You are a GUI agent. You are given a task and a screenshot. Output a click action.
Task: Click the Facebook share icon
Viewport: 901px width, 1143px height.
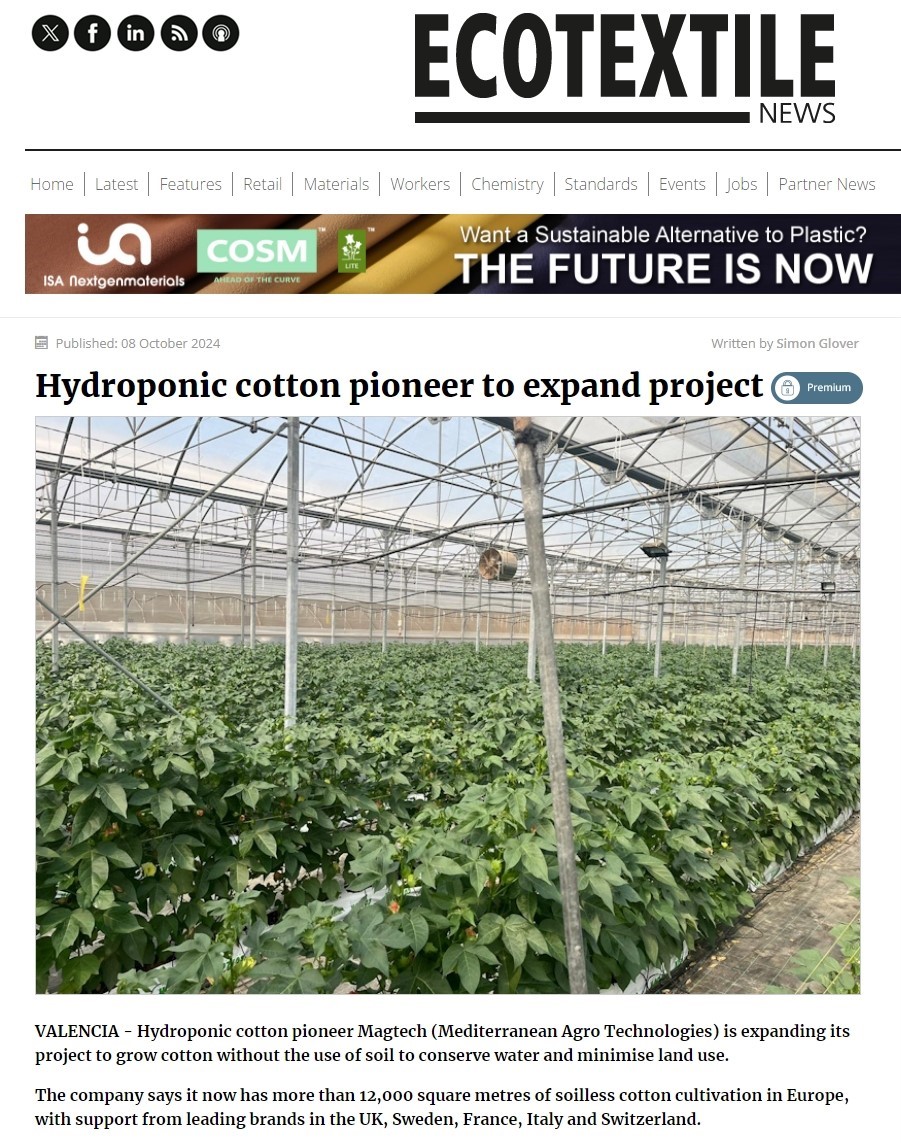point(92,33)
